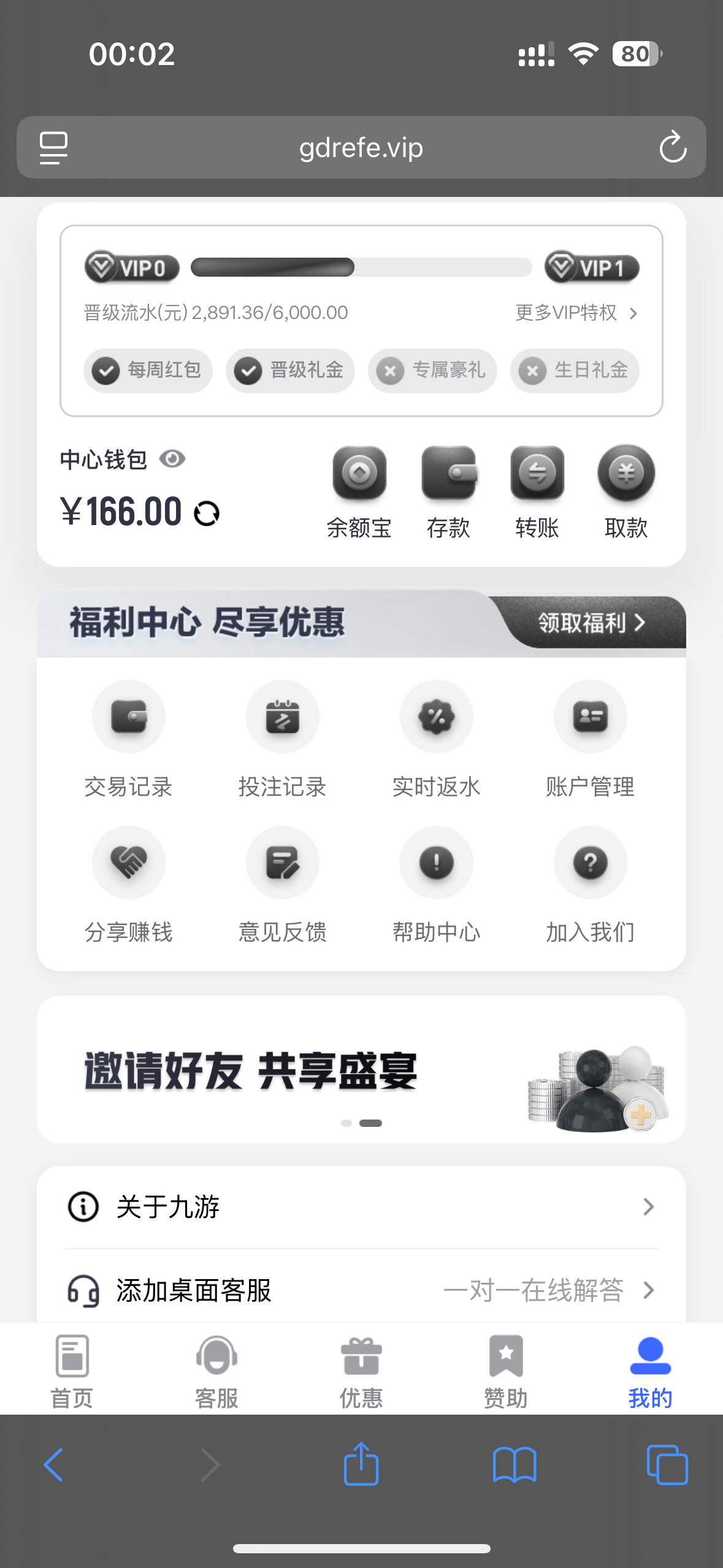Refresh the 中心钱包 balance
Screen dimensions: 723x1568
pyautogui.click(x=207, y=513)
